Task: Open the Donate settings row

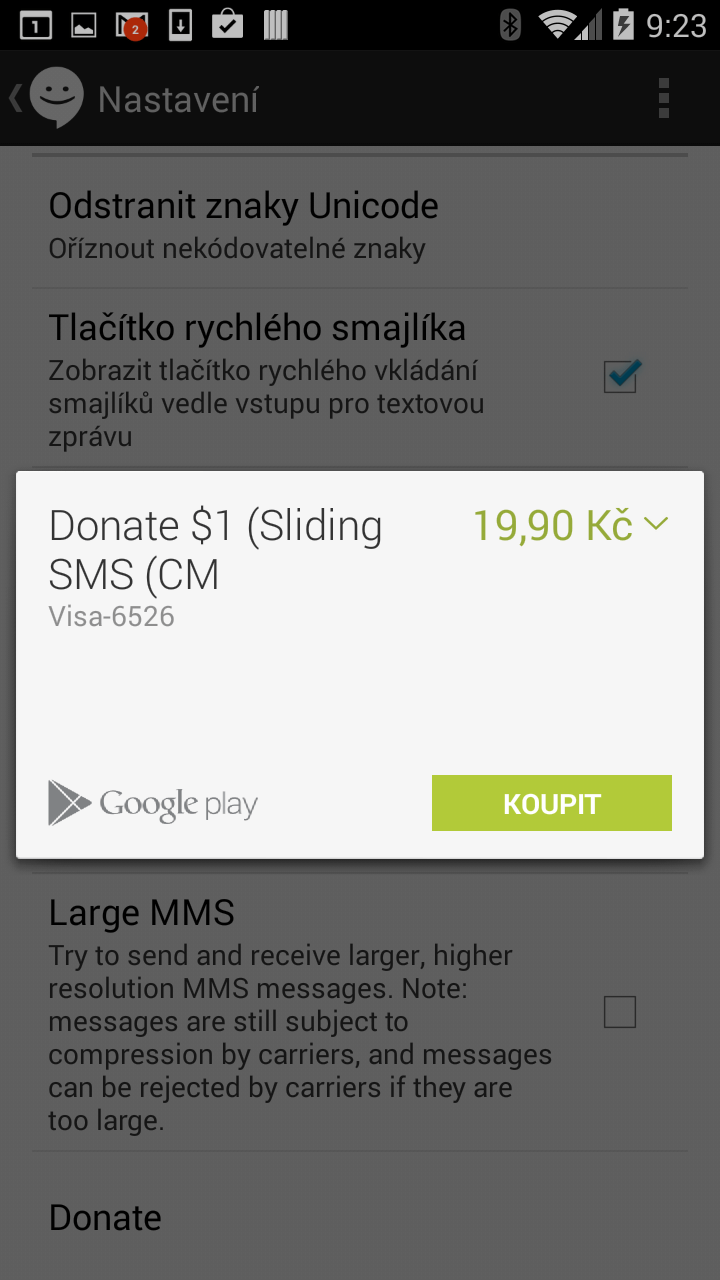Action: click(x=360, y=1217)
